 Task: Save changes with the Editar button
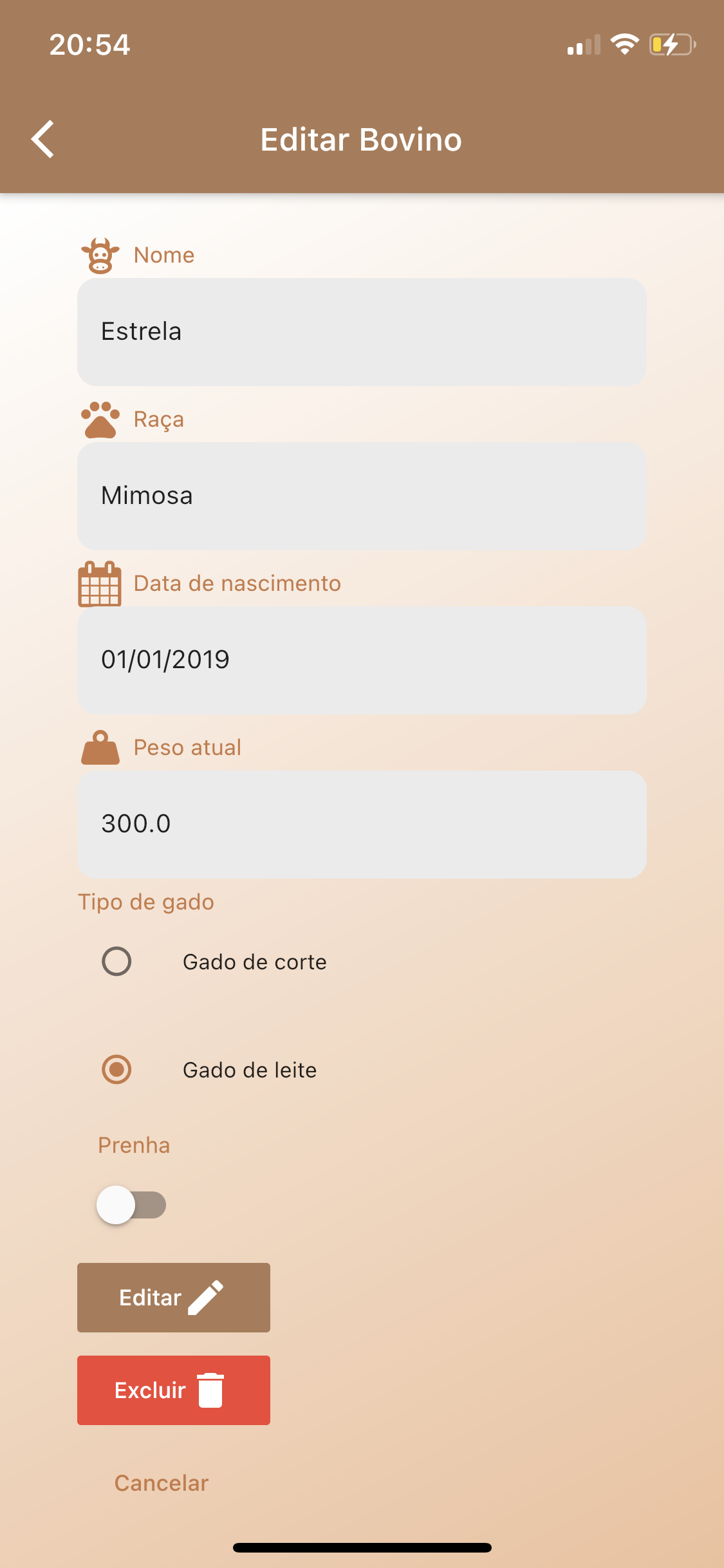point(174,1298)
